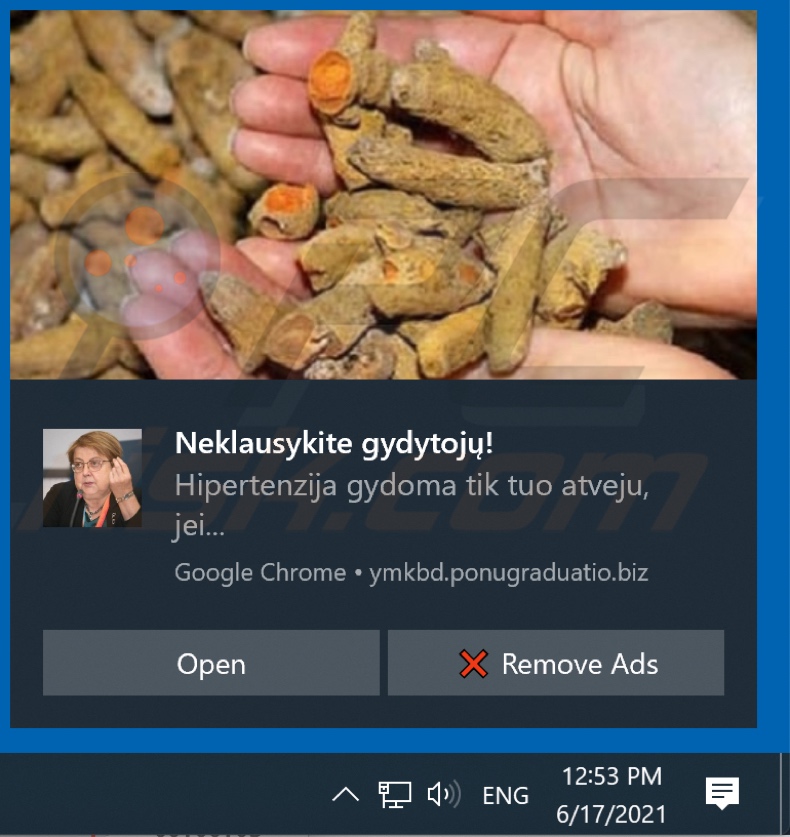This screenshot has width=790, height=837.
Task: Switch the ENG input language
Action: pyautogui.click(x=505, y=796)
